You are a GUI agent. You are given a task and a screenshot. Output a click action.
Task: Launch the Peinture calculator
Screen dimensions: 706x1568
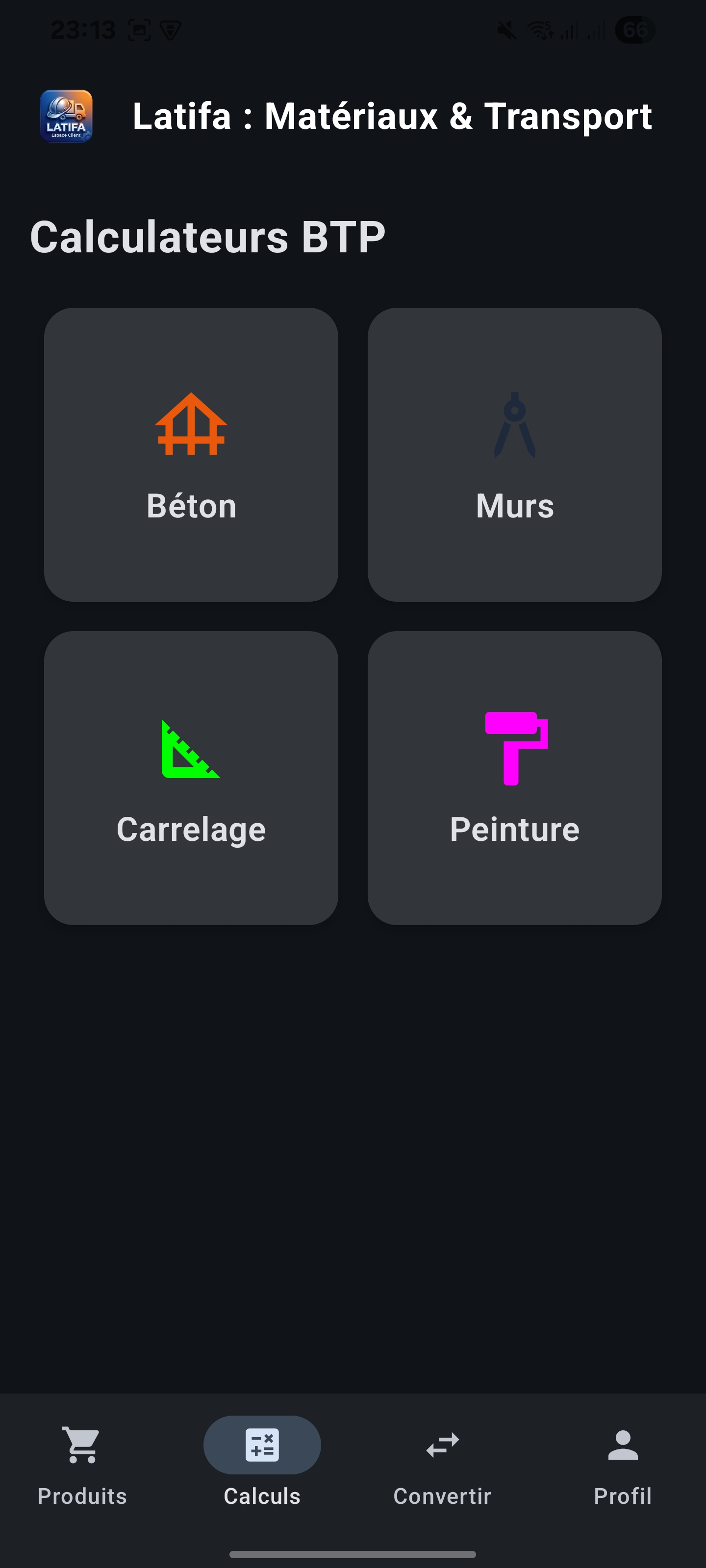tap(514, 777)
